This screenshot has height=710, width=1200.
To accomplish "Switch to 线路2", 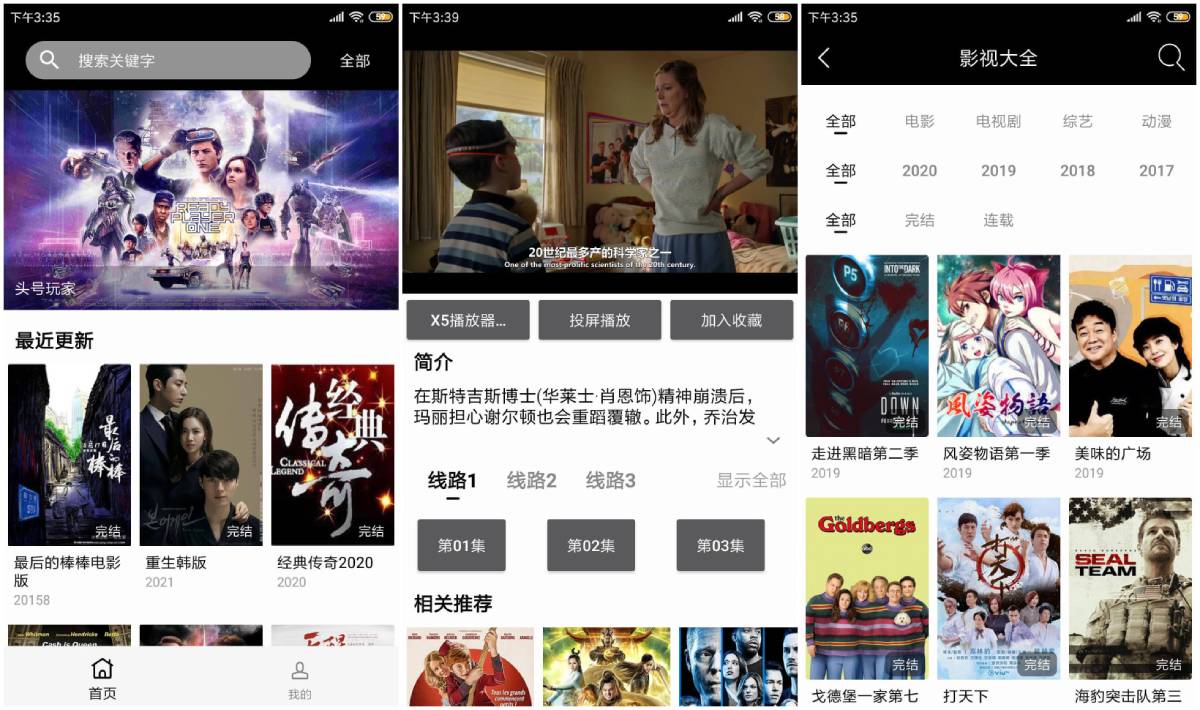I will pos(531,481).
